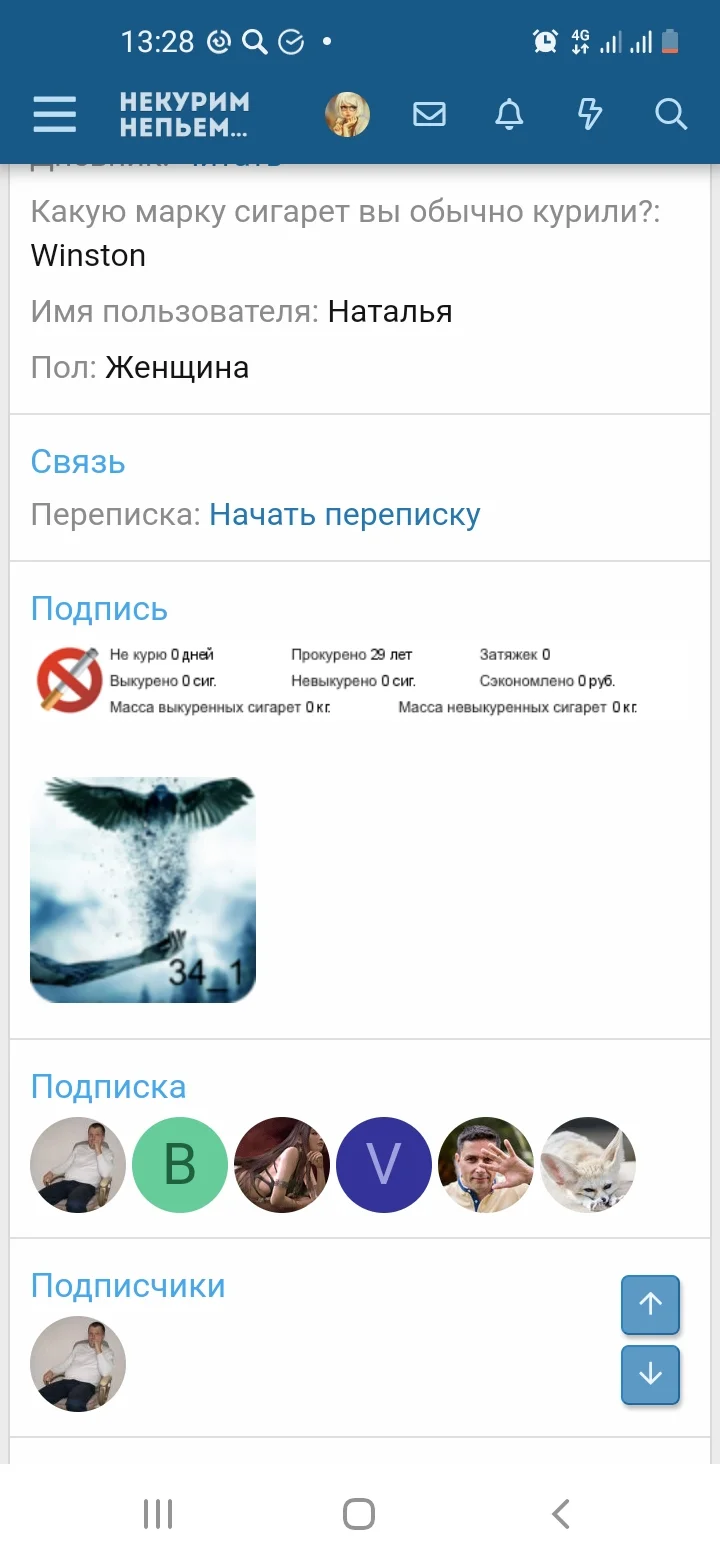Open the Начать переписку link
This screenshot has width=720, height=1560.
pos(344,513)
